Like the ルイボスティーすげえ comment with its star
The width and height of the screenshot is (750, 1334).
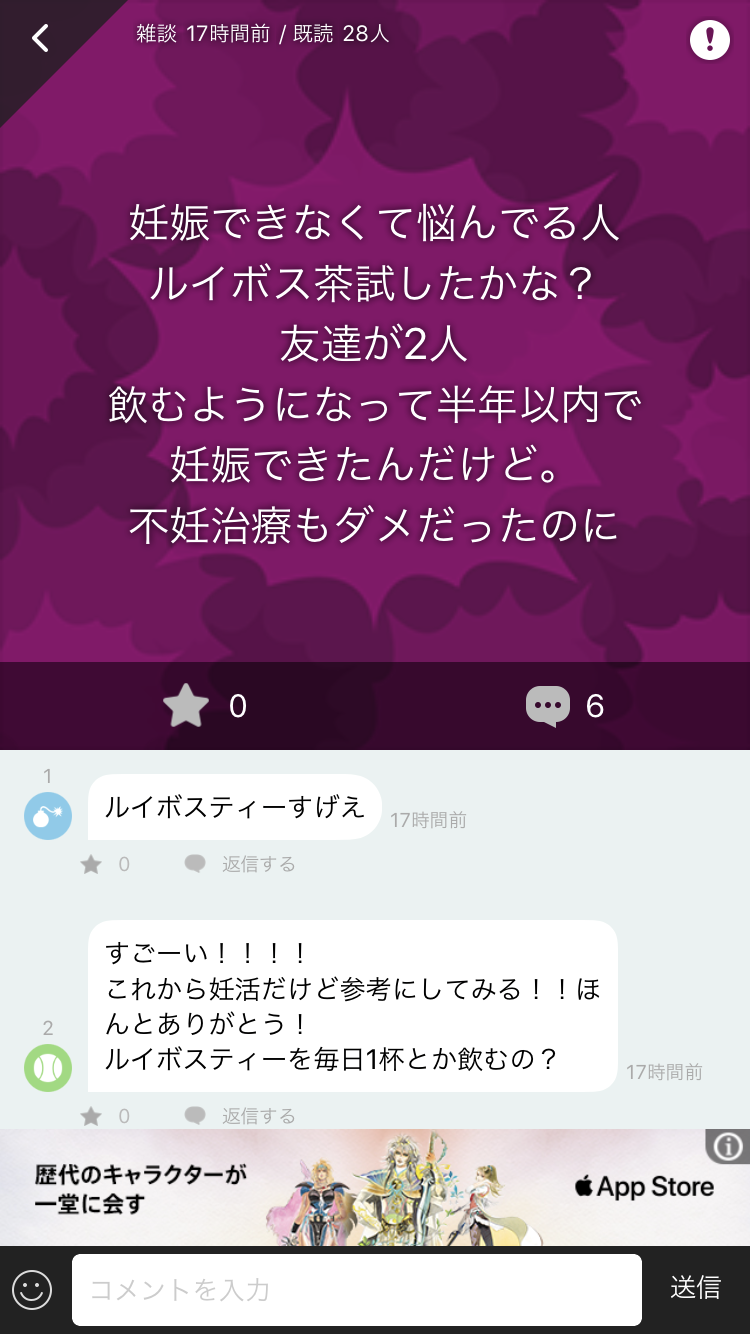tap(91, 863)
